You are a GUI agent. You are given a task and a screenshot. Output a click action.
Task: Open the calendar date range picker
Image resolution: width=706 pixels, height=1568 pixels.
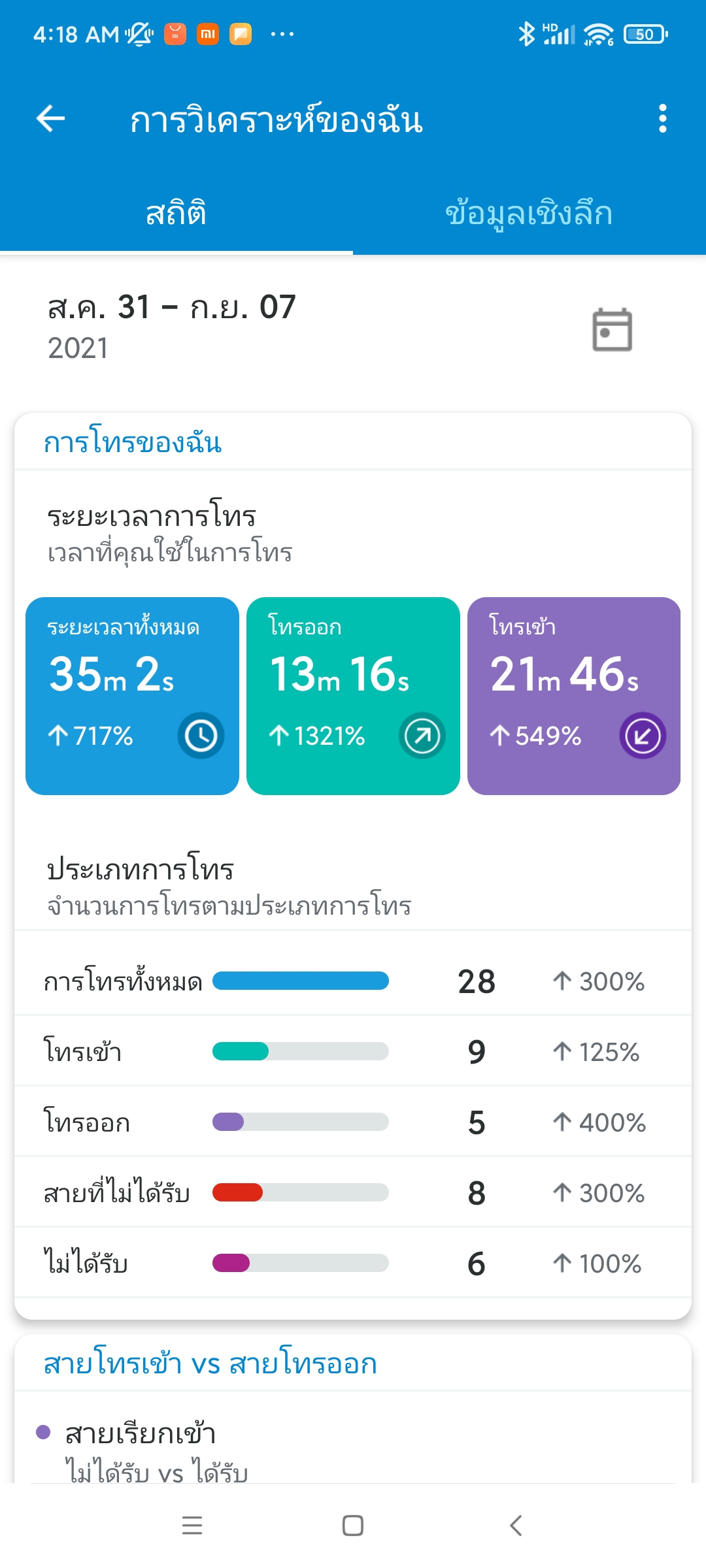click(612, 329)
